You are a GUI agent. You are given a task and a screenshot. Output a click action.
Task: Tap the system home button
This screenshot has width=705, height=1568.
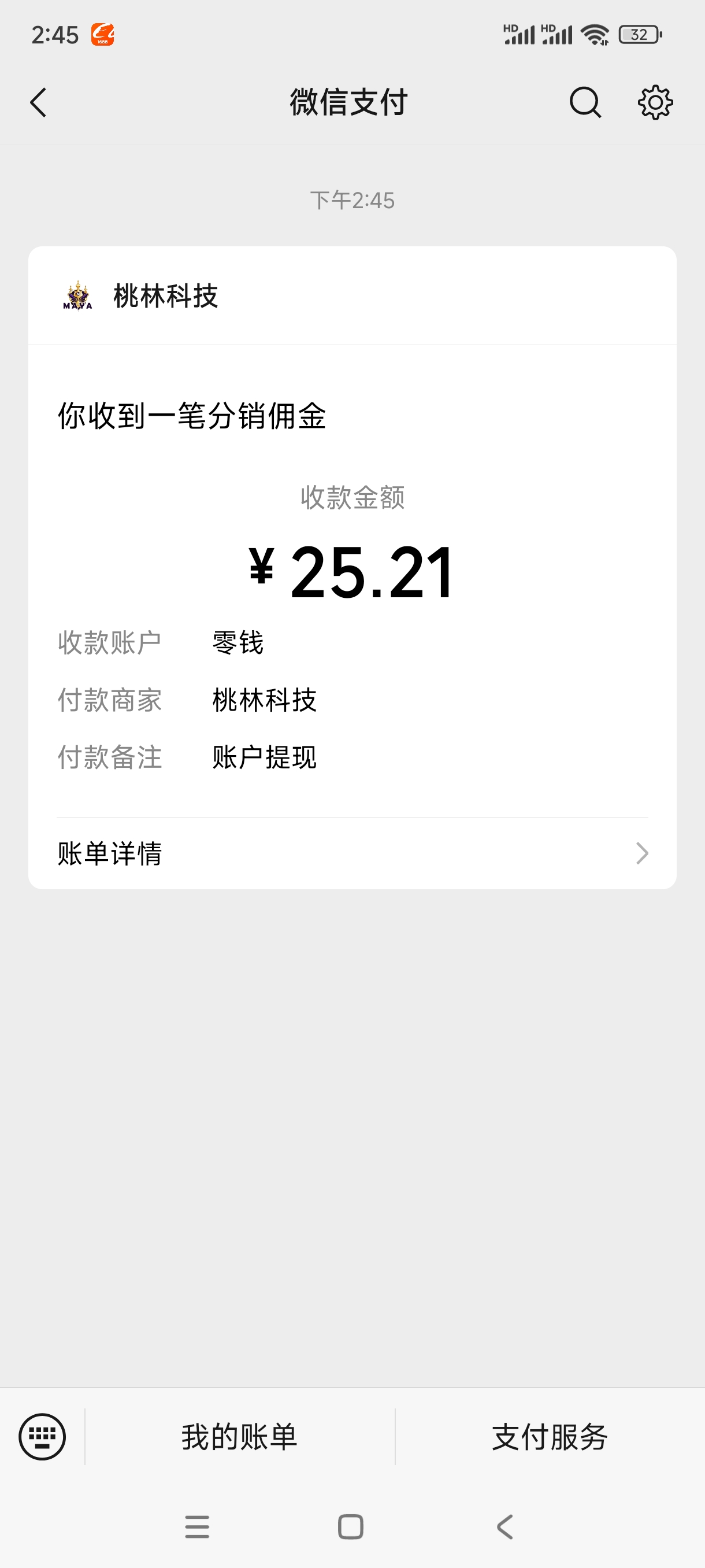(x=350, y=1526)
